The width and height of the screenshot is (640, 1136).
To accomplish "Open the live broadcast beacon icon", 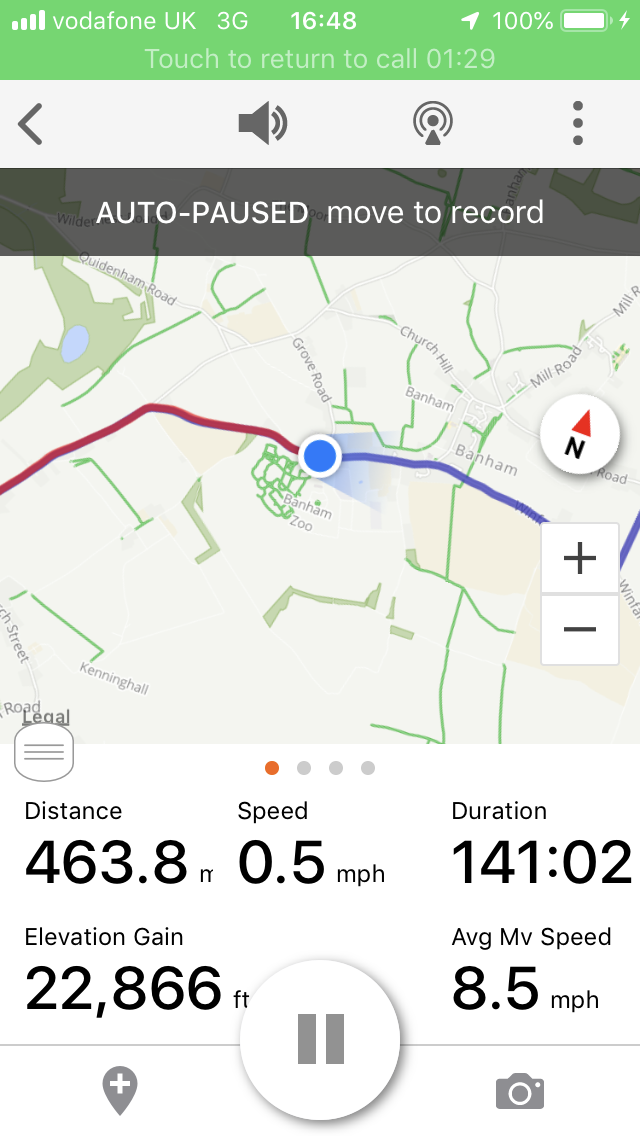I will click(x=432, y=124).
